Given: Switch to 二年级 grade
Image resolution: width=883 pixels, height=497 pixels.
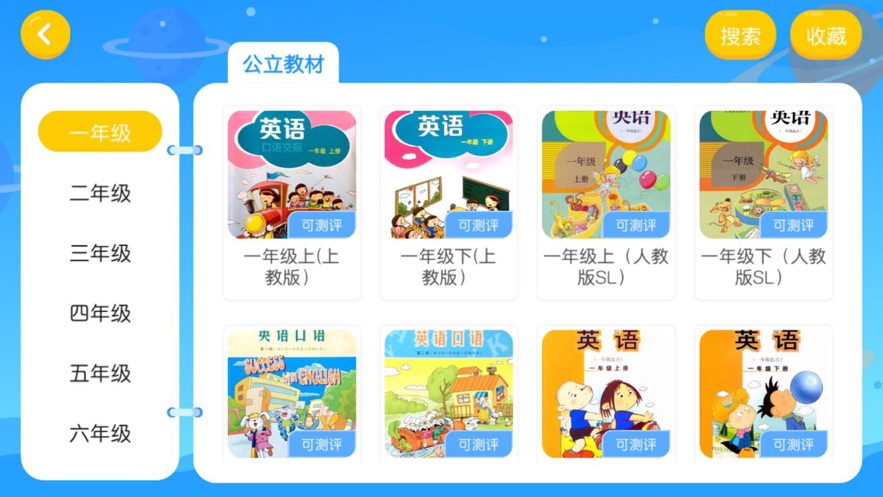Looking at the screenshot, I should click(100, 193).
